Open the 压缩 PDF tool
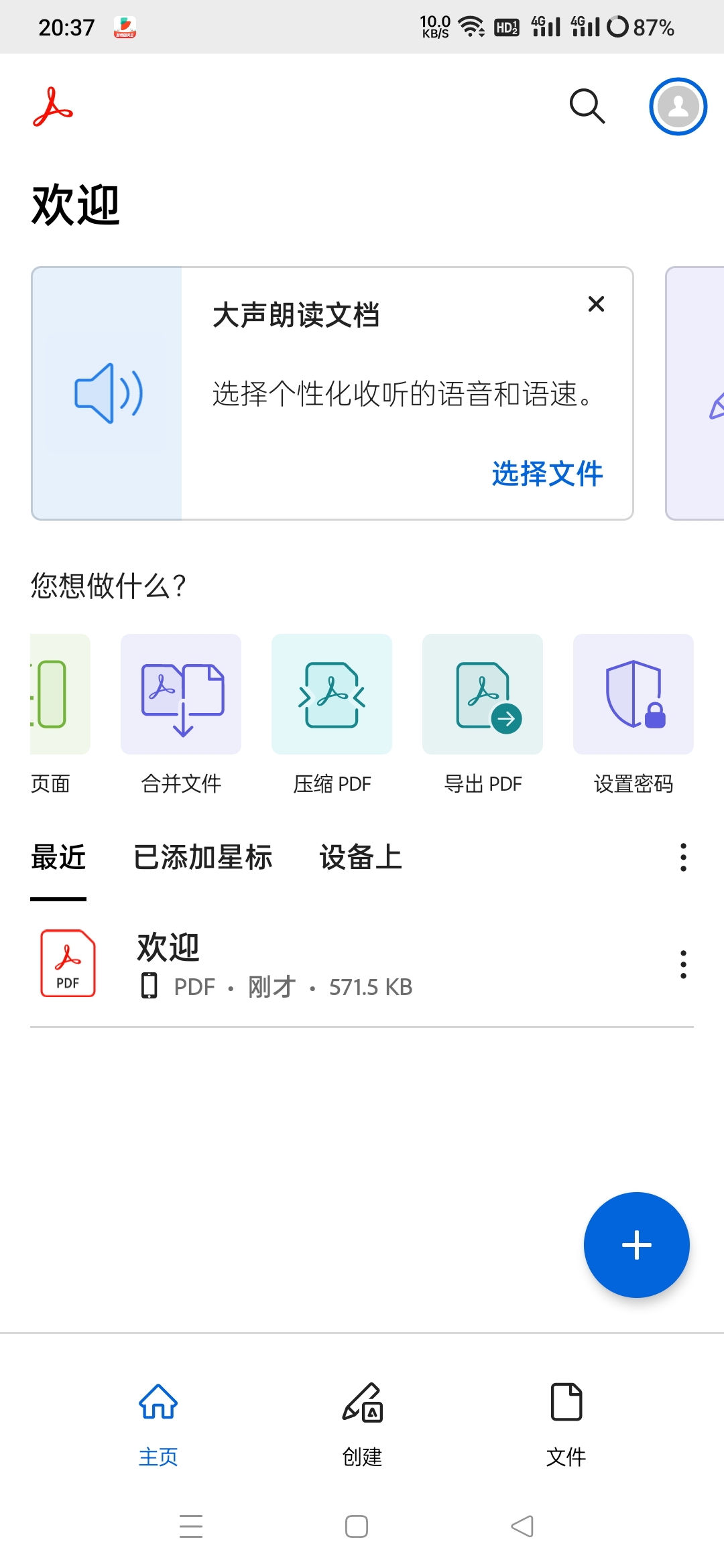Image resolution: width=724 pixels, height=1568 pixels. click(x=332, y=715)
